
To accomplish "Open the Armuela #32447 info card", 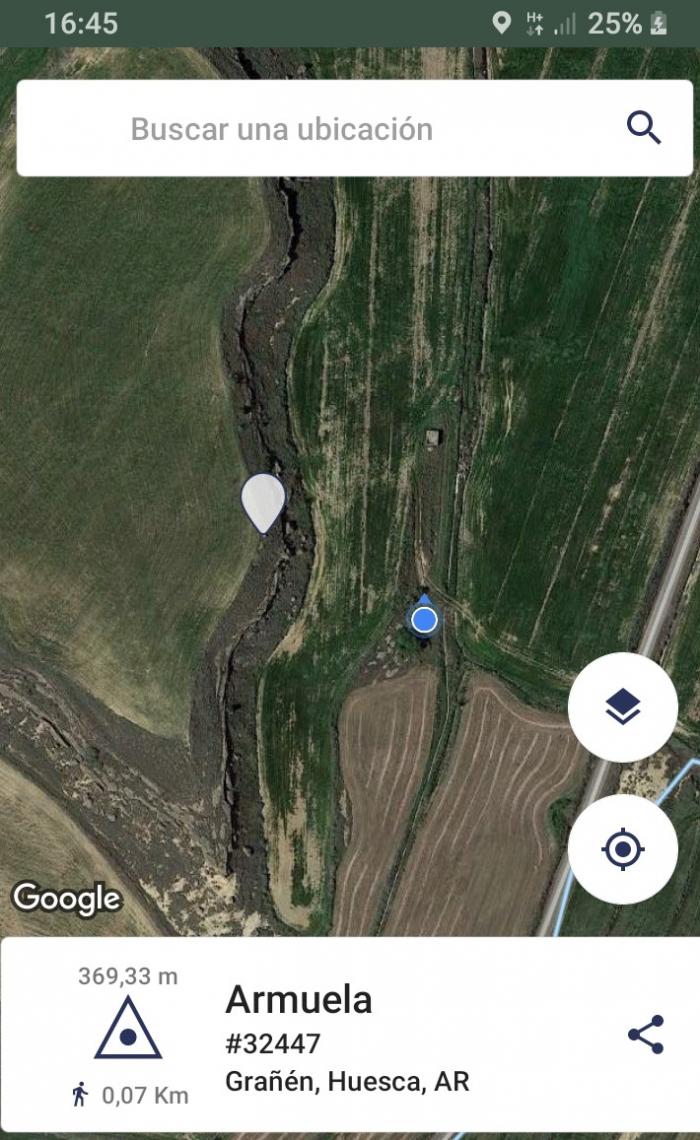I will (x=350, y=1035).
